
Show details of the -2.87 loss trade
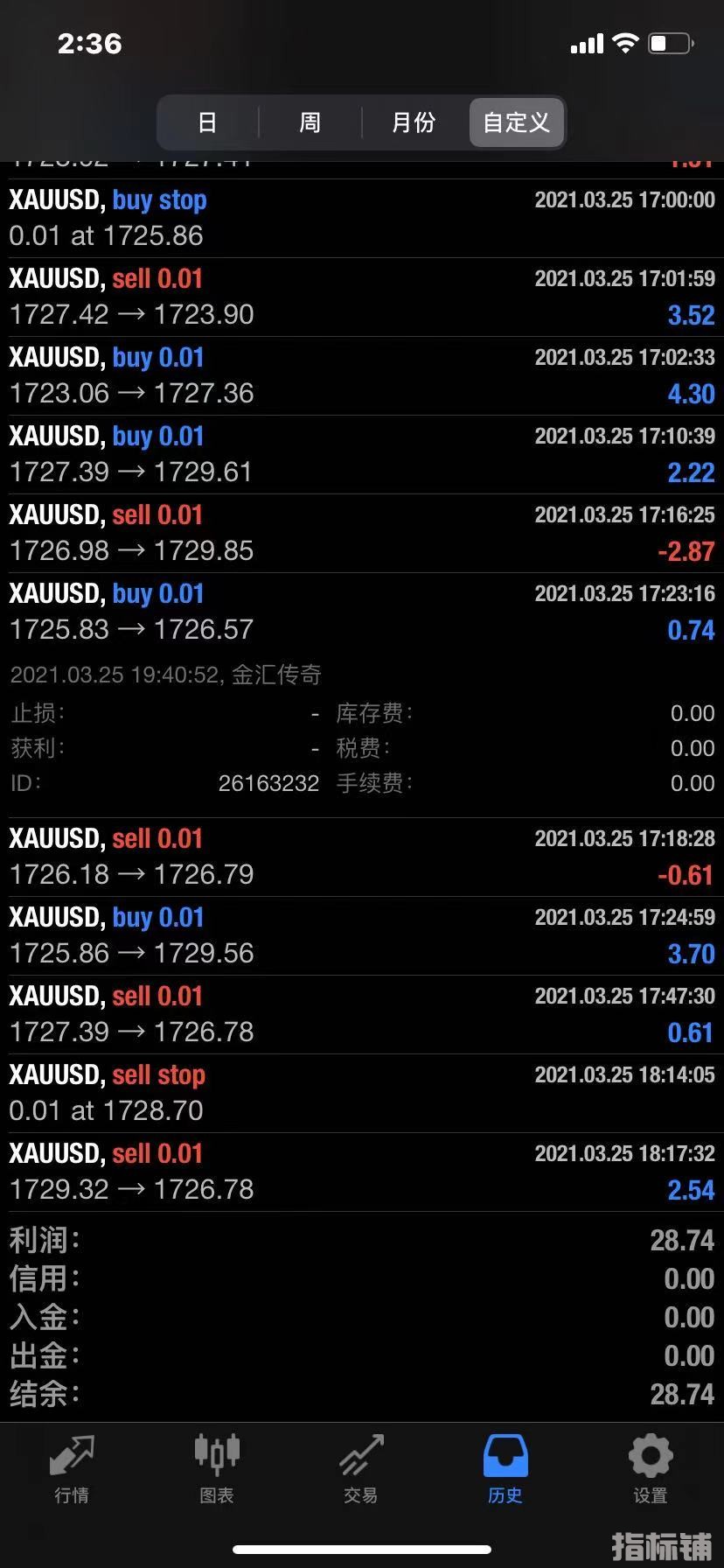[x=362, y=533]
